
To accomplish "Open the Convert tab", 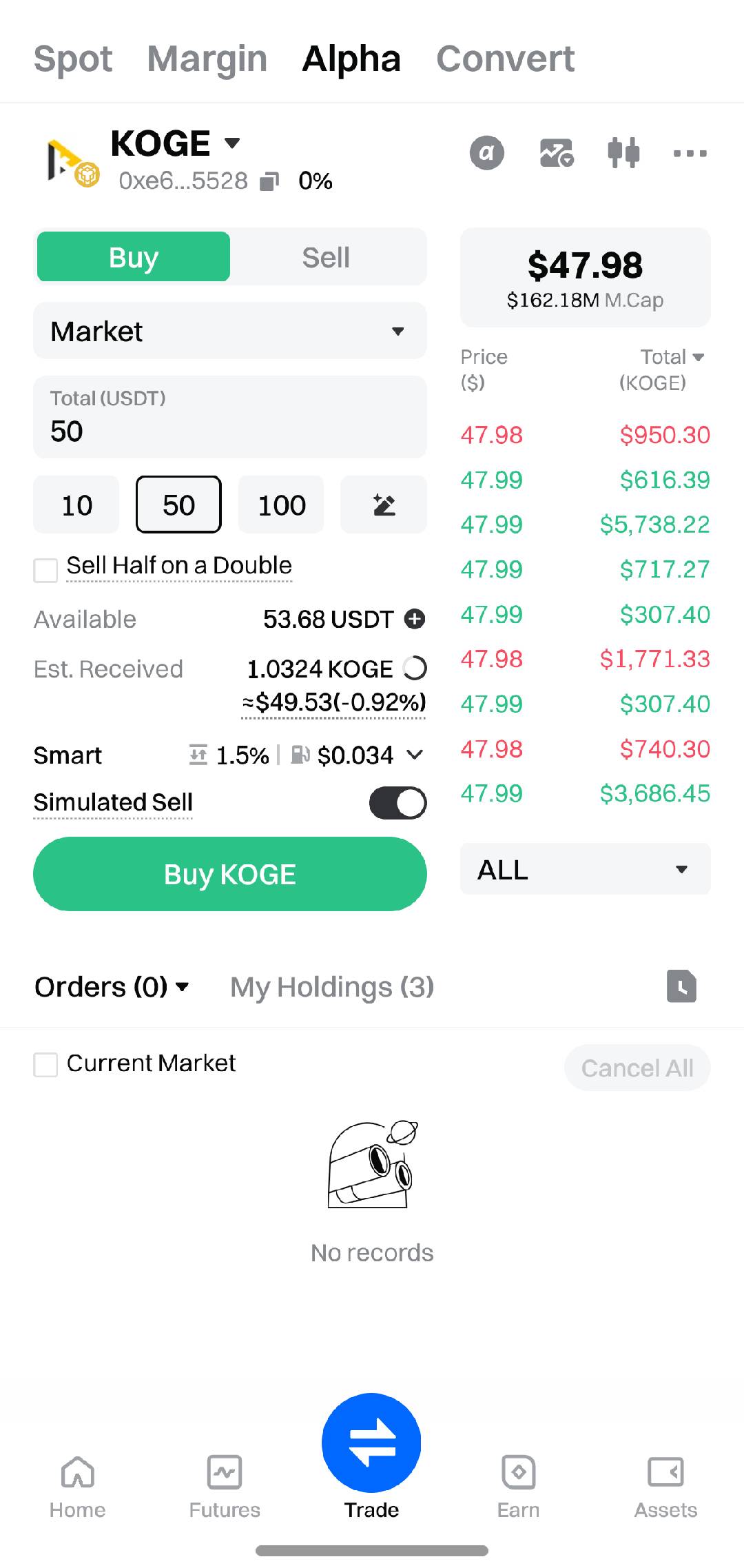I will click(505, 59).
